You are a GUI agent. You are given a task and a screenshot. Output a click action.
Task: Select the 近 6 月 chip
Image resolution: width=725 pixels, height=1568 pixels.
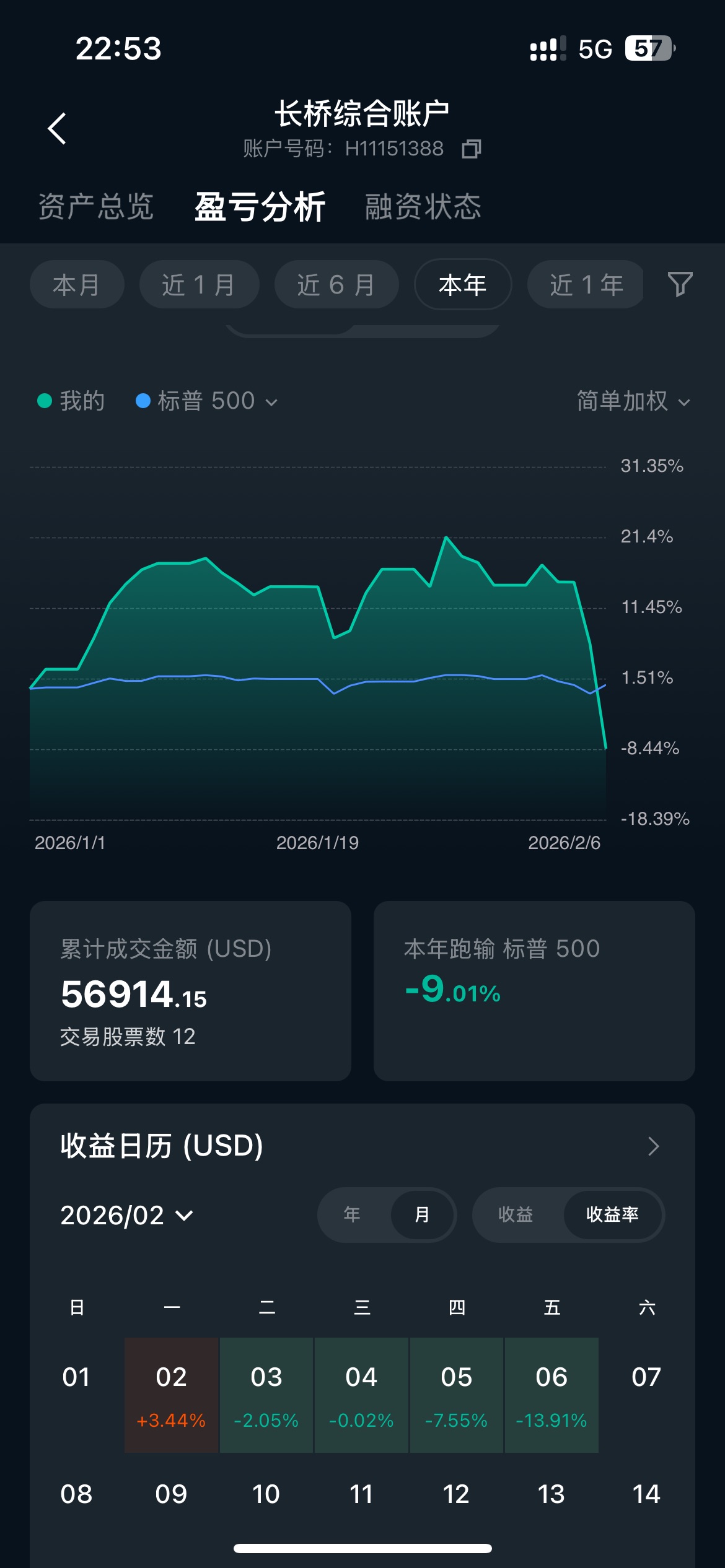(336, 285)
